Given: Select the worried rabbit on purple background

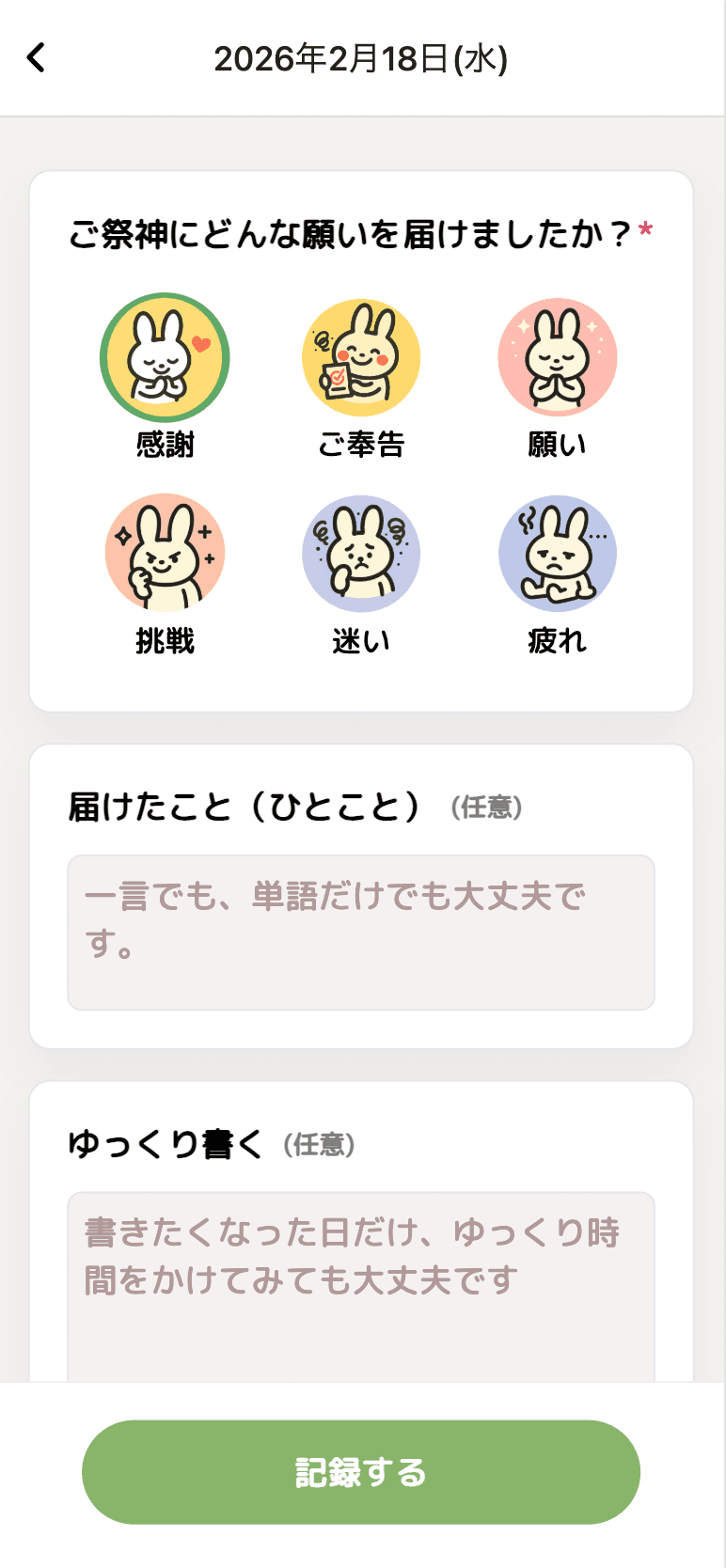Looking at the screenshot, I should click(361, 554).
